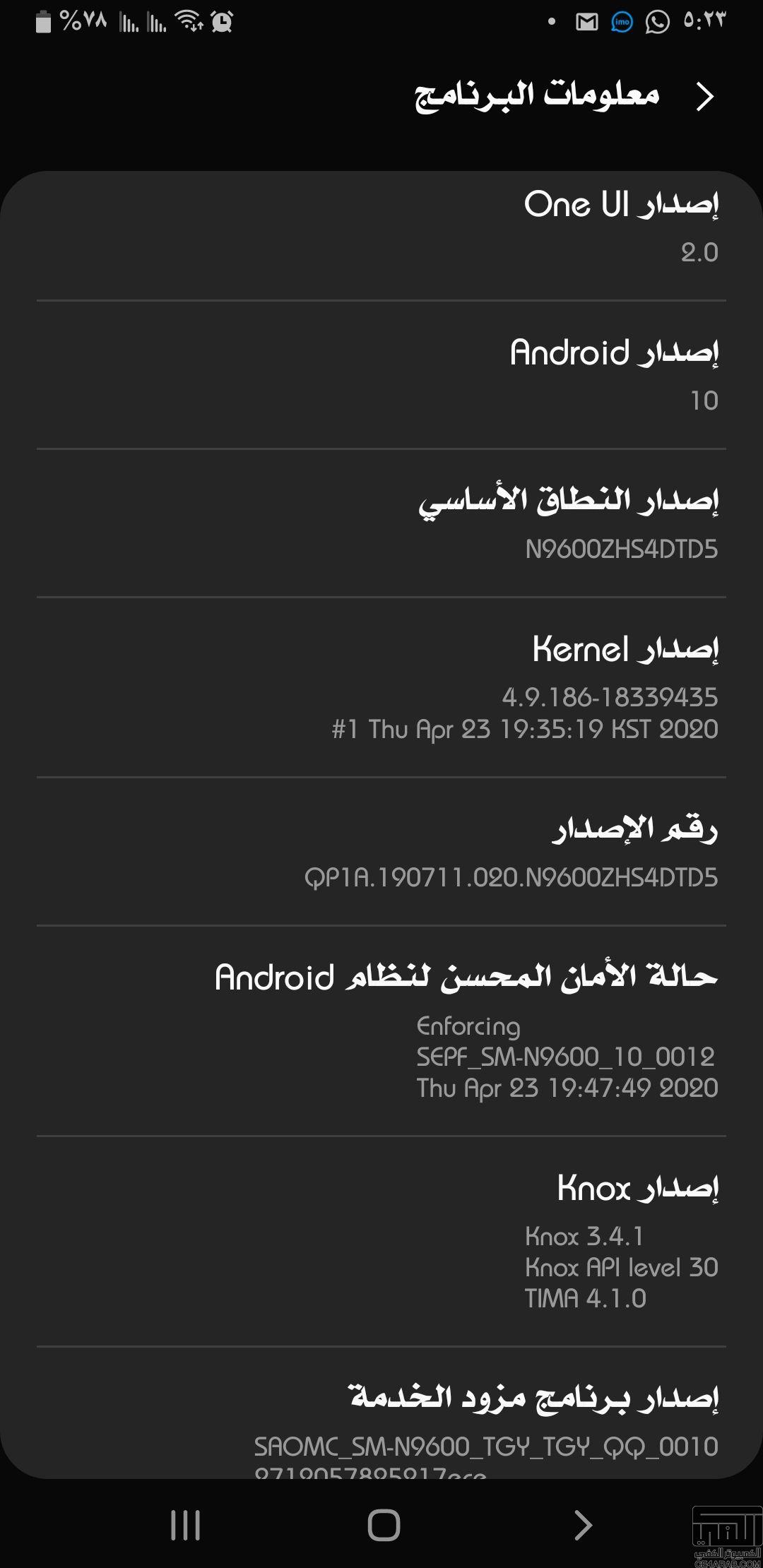Open recent apps from the navigation bar
Viewport: 763px width, 1568px height.
[186, 1526]
